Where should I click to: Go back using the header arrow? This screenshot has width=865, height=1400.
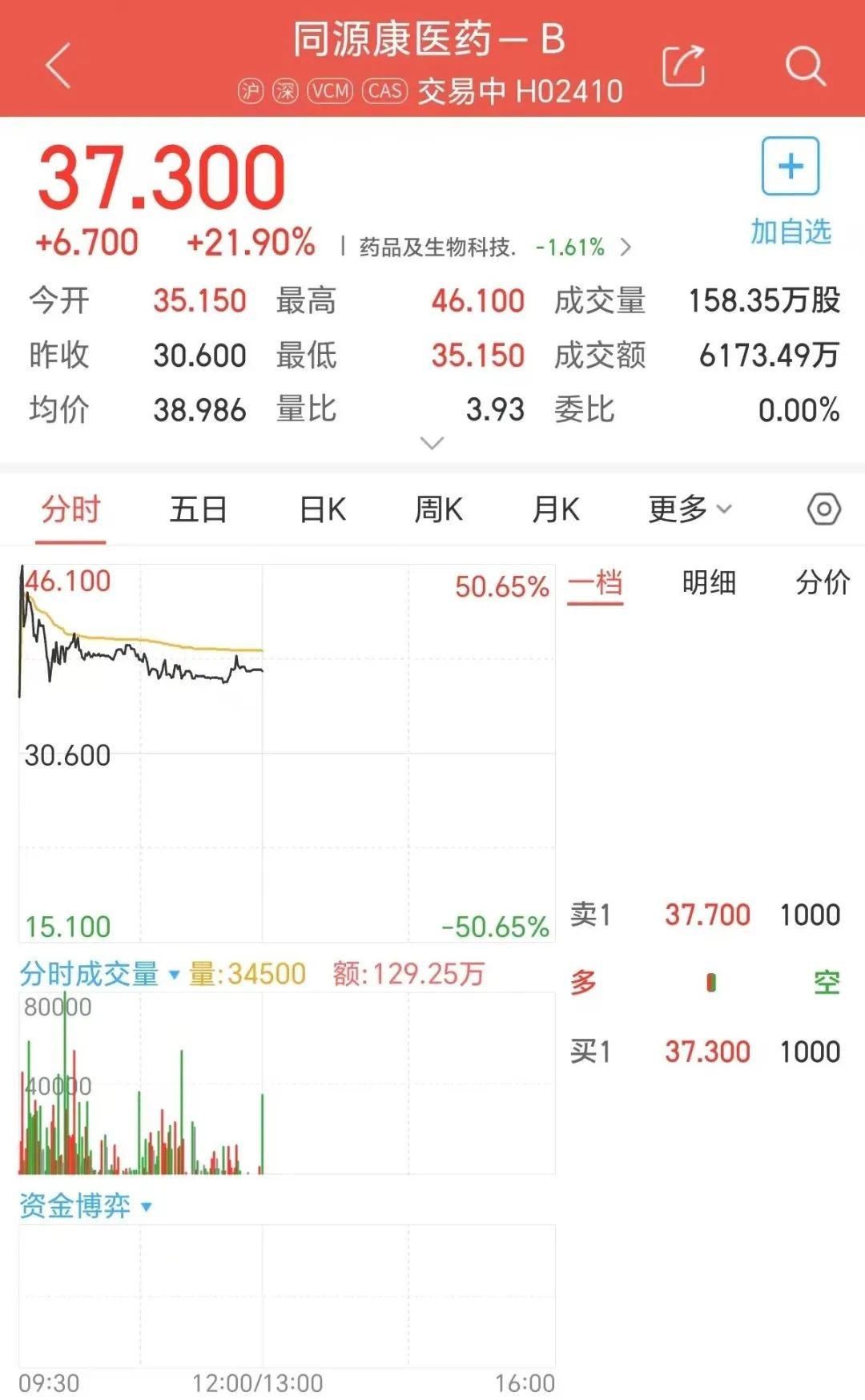58,65
